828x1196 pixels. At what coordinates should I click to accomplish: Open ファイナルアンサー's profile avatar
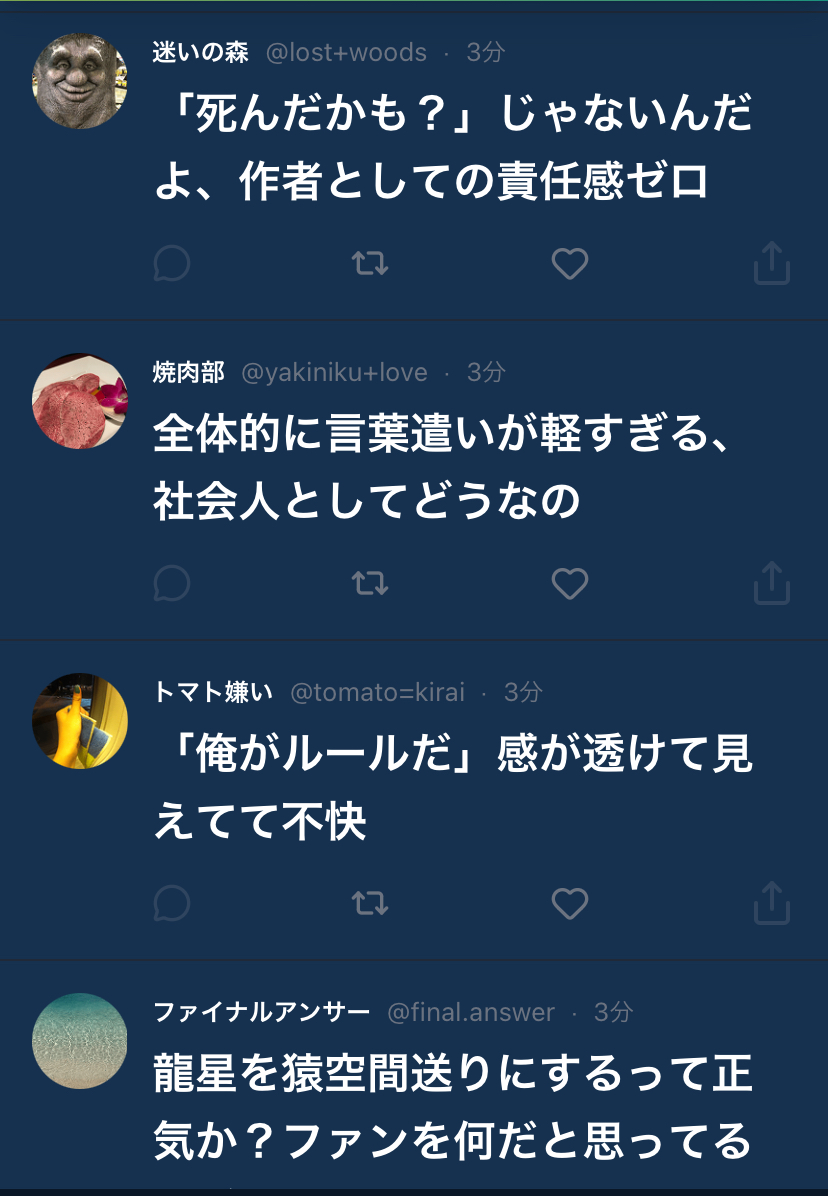(80, 1040)
